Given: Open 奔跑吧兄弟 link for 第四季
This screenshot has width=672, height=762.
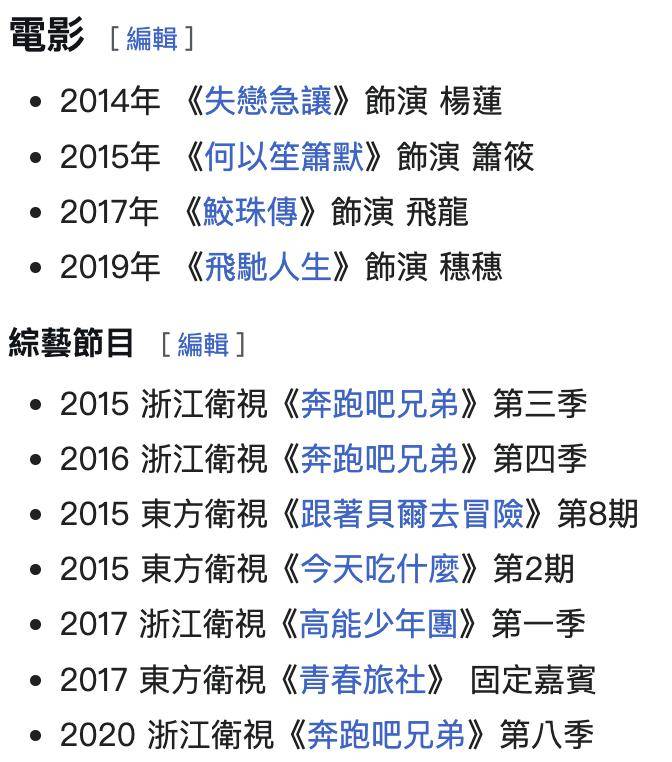Looking at the screenshot, I should (379, 459).
